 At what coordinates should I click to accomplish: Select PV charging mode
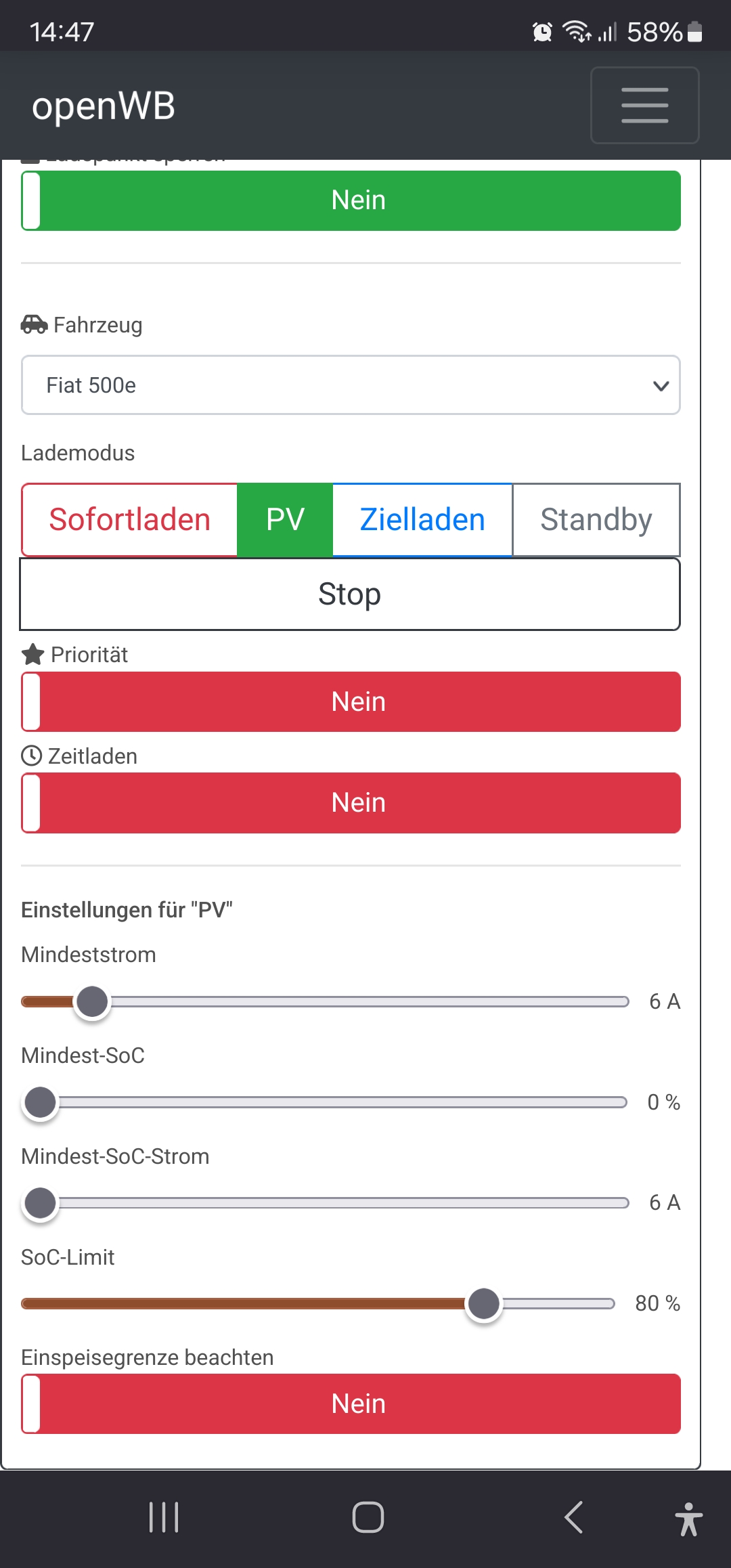point(285,520)
